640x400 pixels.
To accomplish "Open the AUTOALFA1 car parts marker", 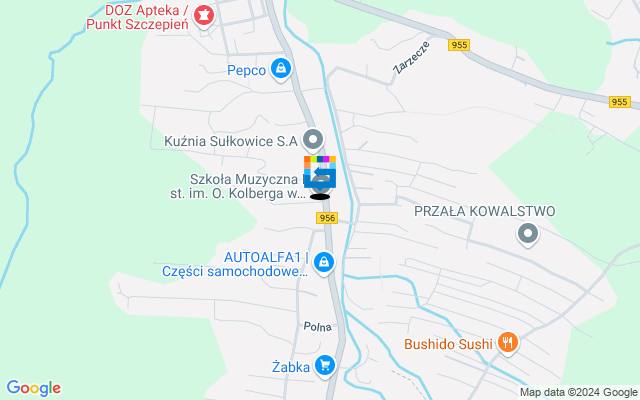I will click(x=323, y=263).
